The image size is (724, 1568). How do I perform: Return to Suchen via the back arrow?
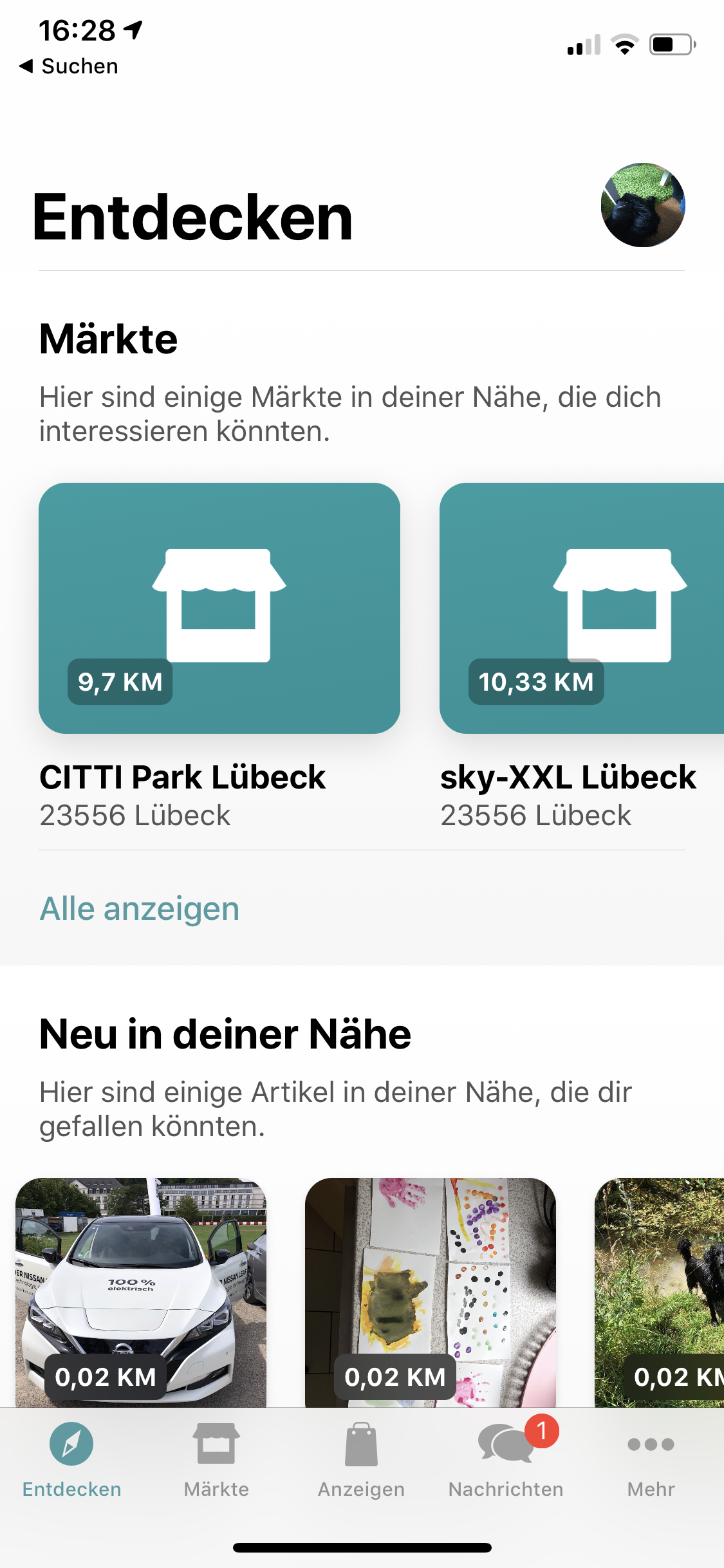coord(69,66)
